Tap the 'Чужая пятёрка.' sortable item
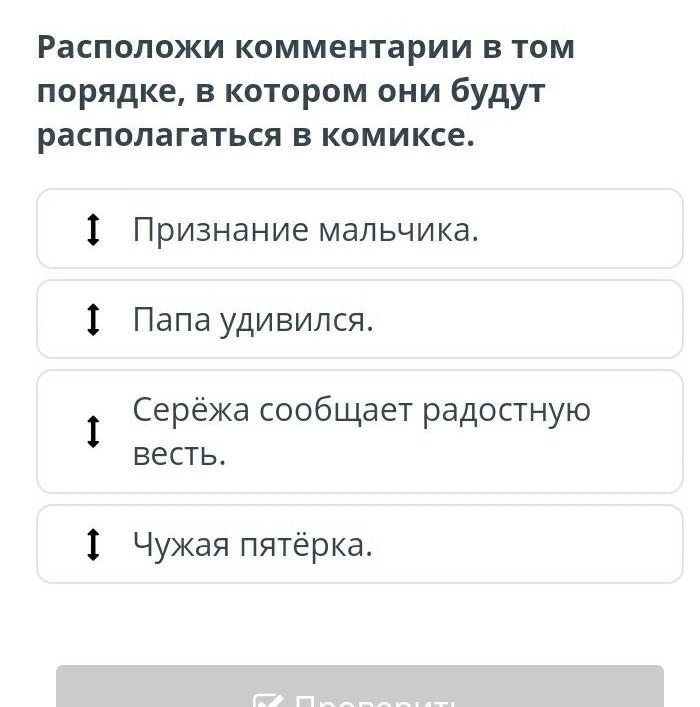Image resolution: width=700 pixels, height=707 pixels. coord(360,545)
